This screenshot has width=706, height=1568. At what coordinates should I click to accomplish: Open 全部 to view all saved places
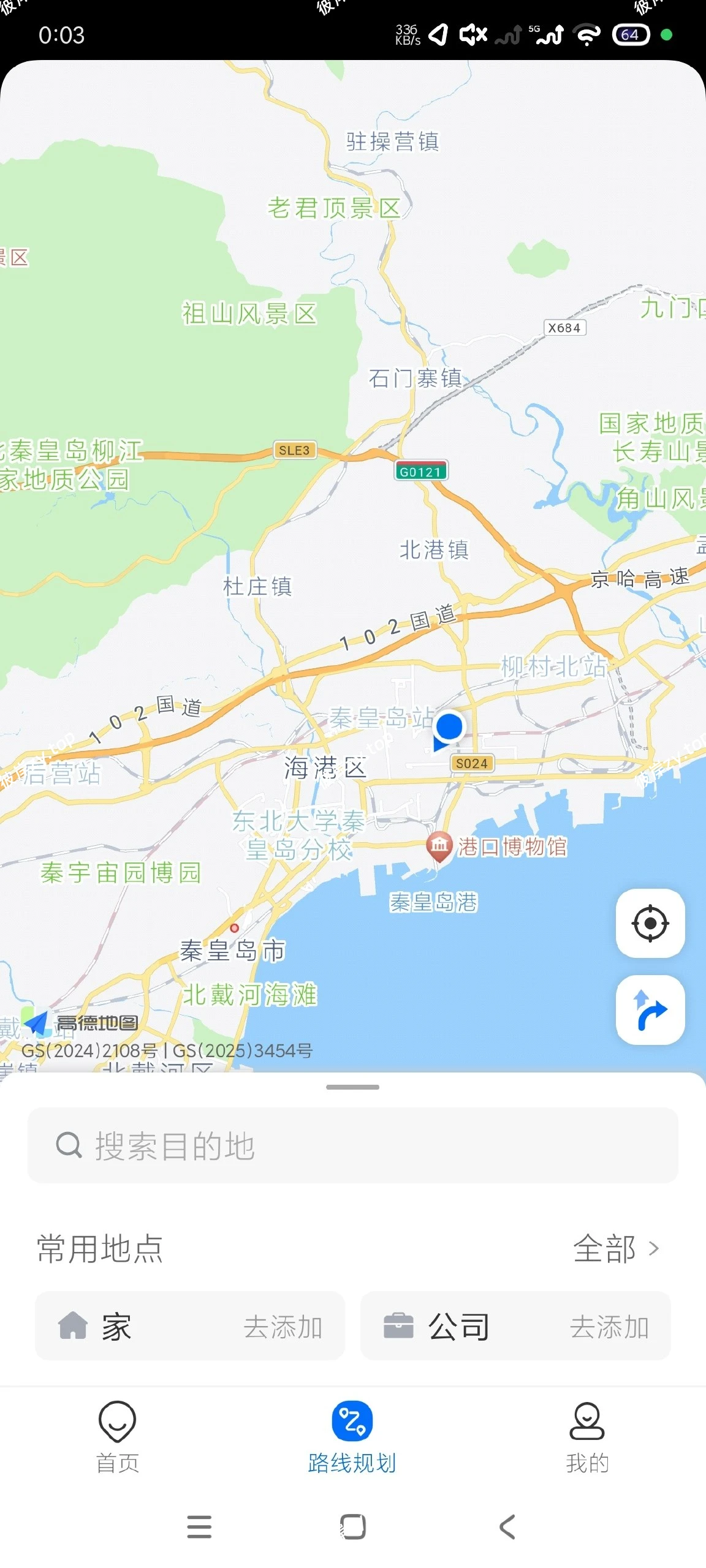coord(613,1249)
